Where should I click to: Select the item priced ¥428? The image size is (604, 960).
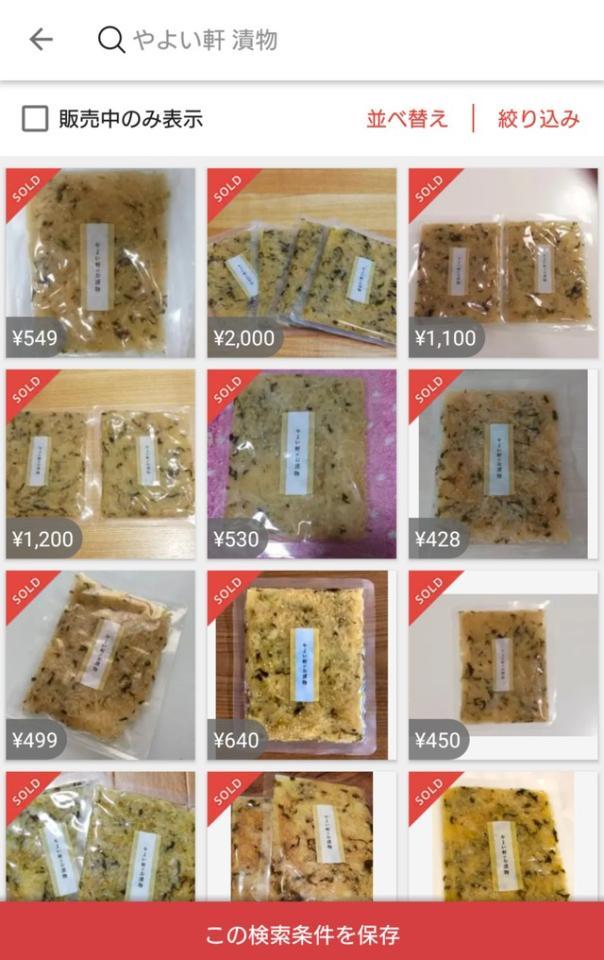(502, 464)
